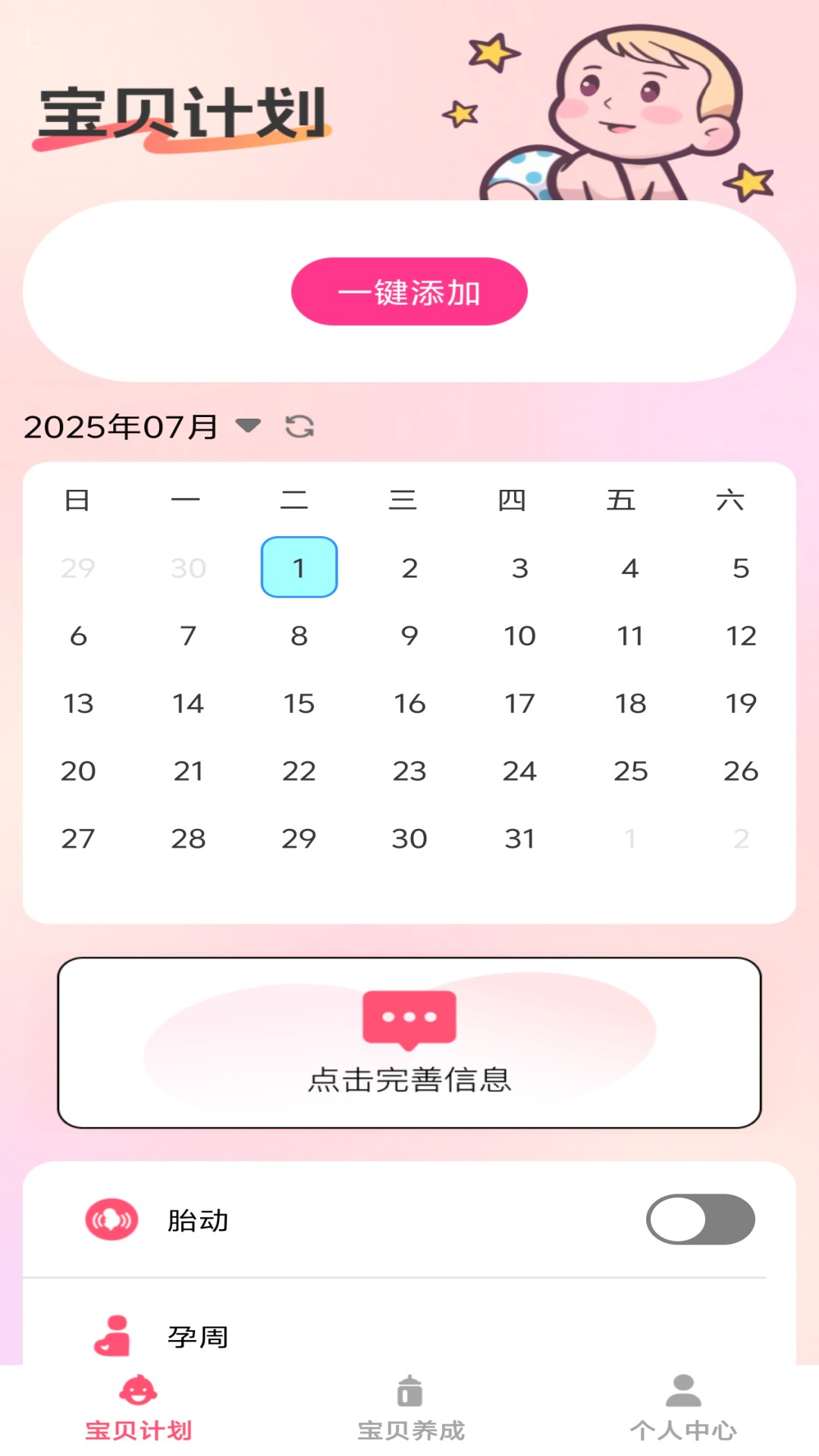Open the 2025年07月 month dropdown
This screenshot has width=819, height=1456.
(248, 425)
